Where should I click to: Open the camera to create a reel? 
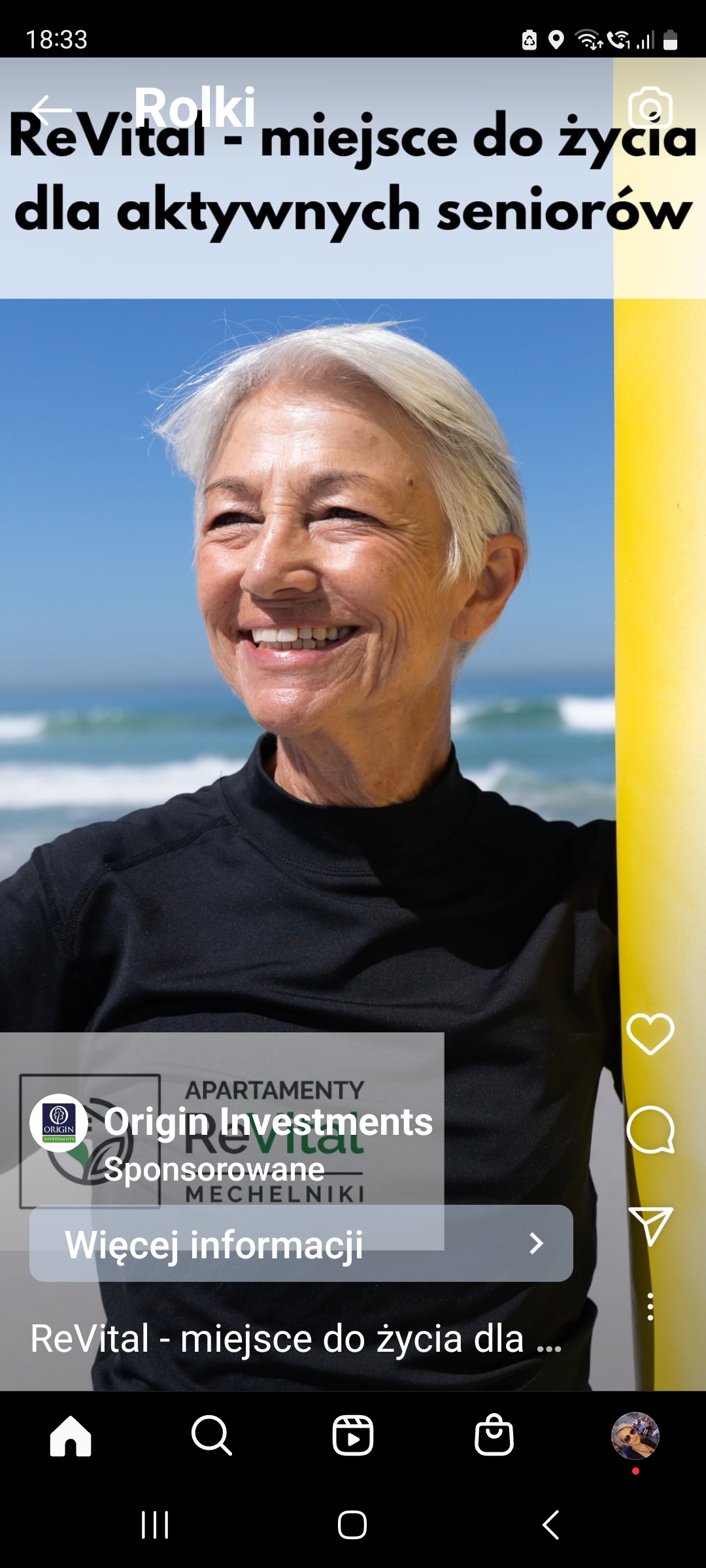point(650,107)
